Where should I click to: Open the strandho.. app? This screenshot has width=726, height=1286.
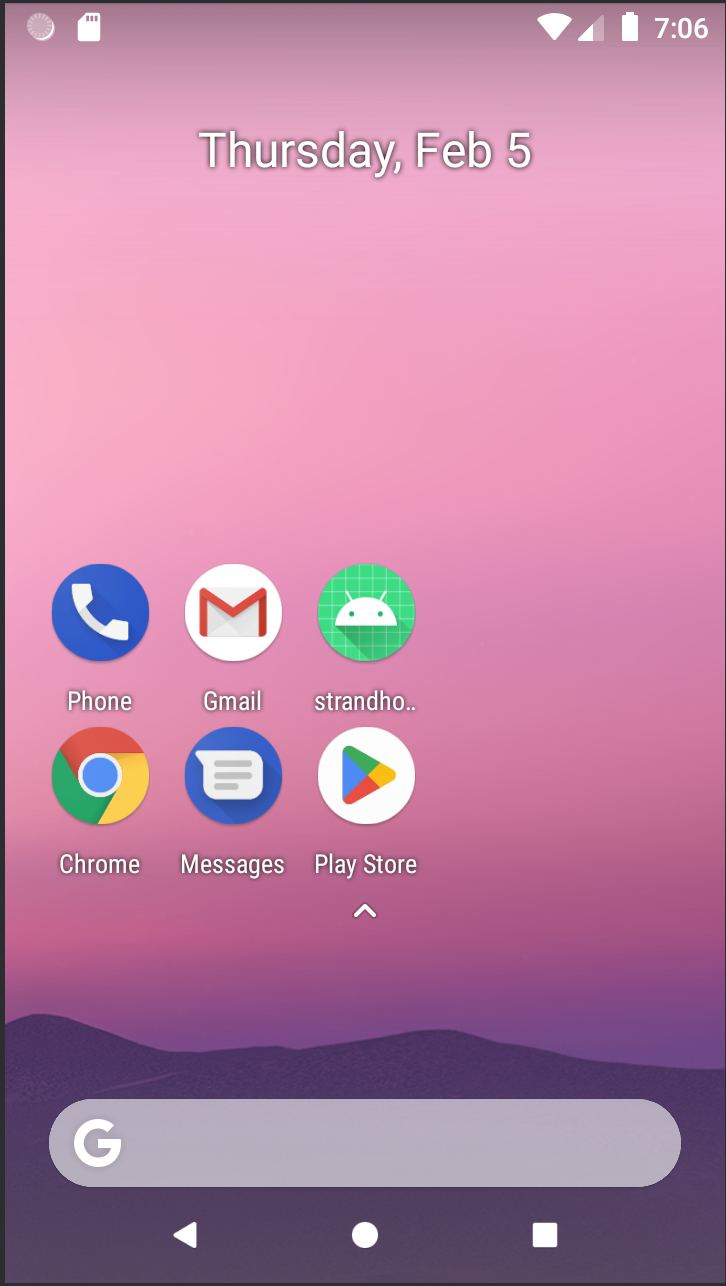pyautogui.click(x=366, y=613)
